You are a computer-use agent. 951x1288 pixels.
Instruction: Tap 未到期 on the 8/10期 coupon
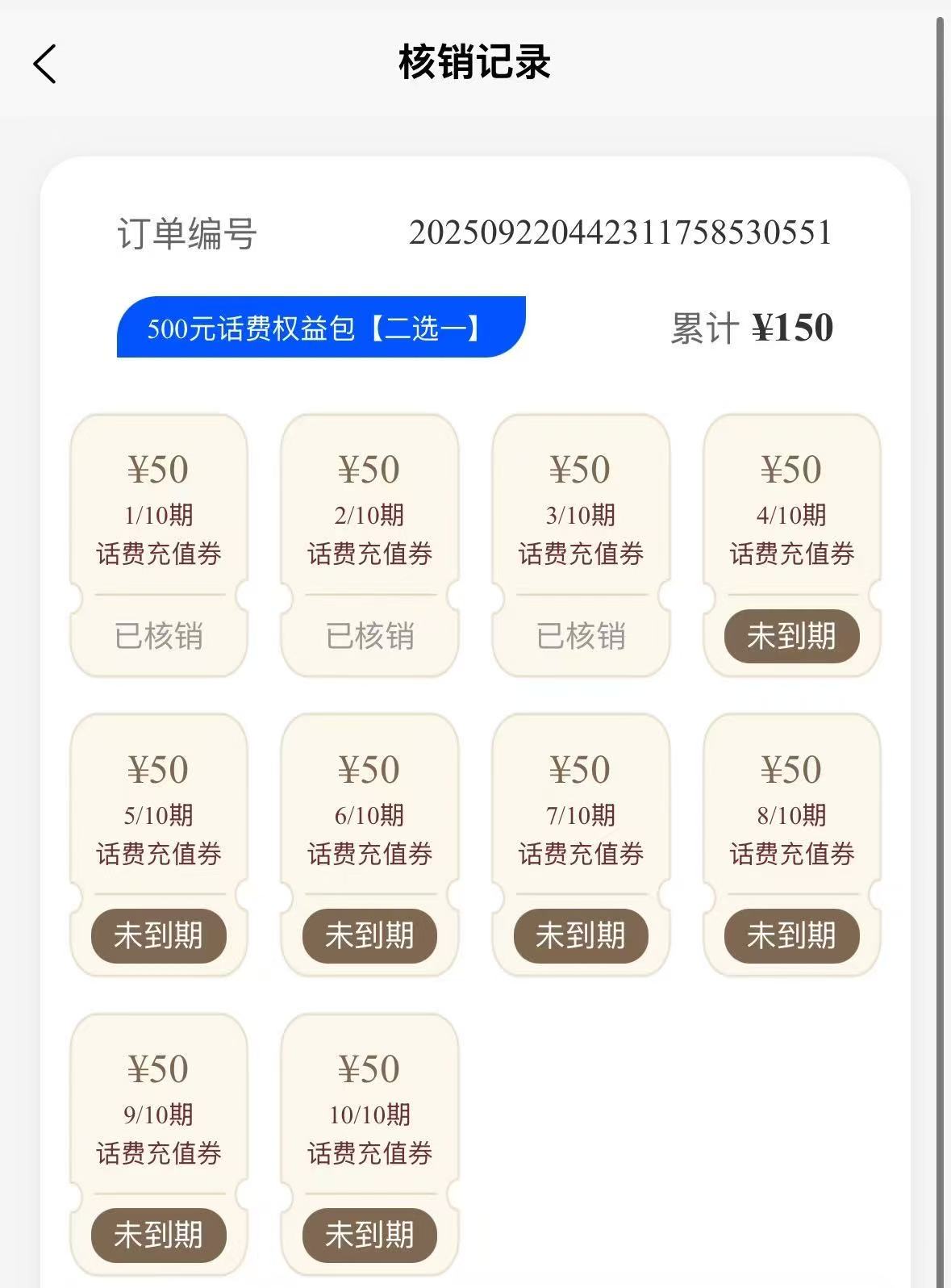[x=791, y=935]
